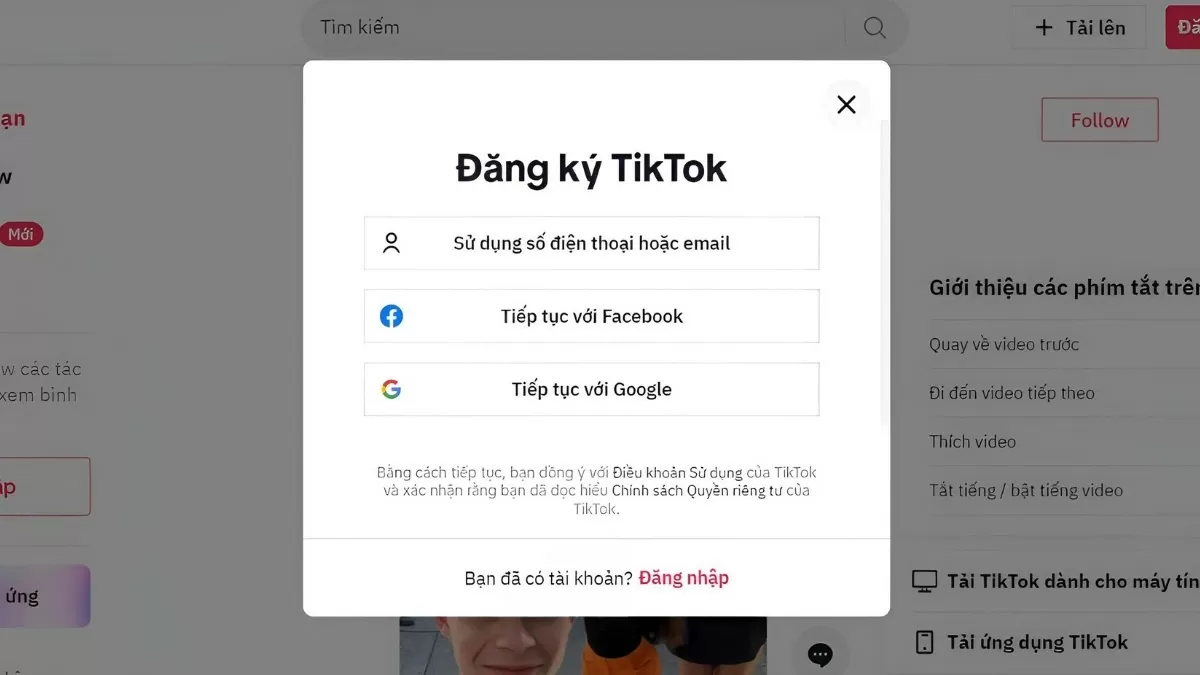The height and width of the screenshot is (675, 1200).
Task: Open the chat bubble icon
Action: point(820,655)
